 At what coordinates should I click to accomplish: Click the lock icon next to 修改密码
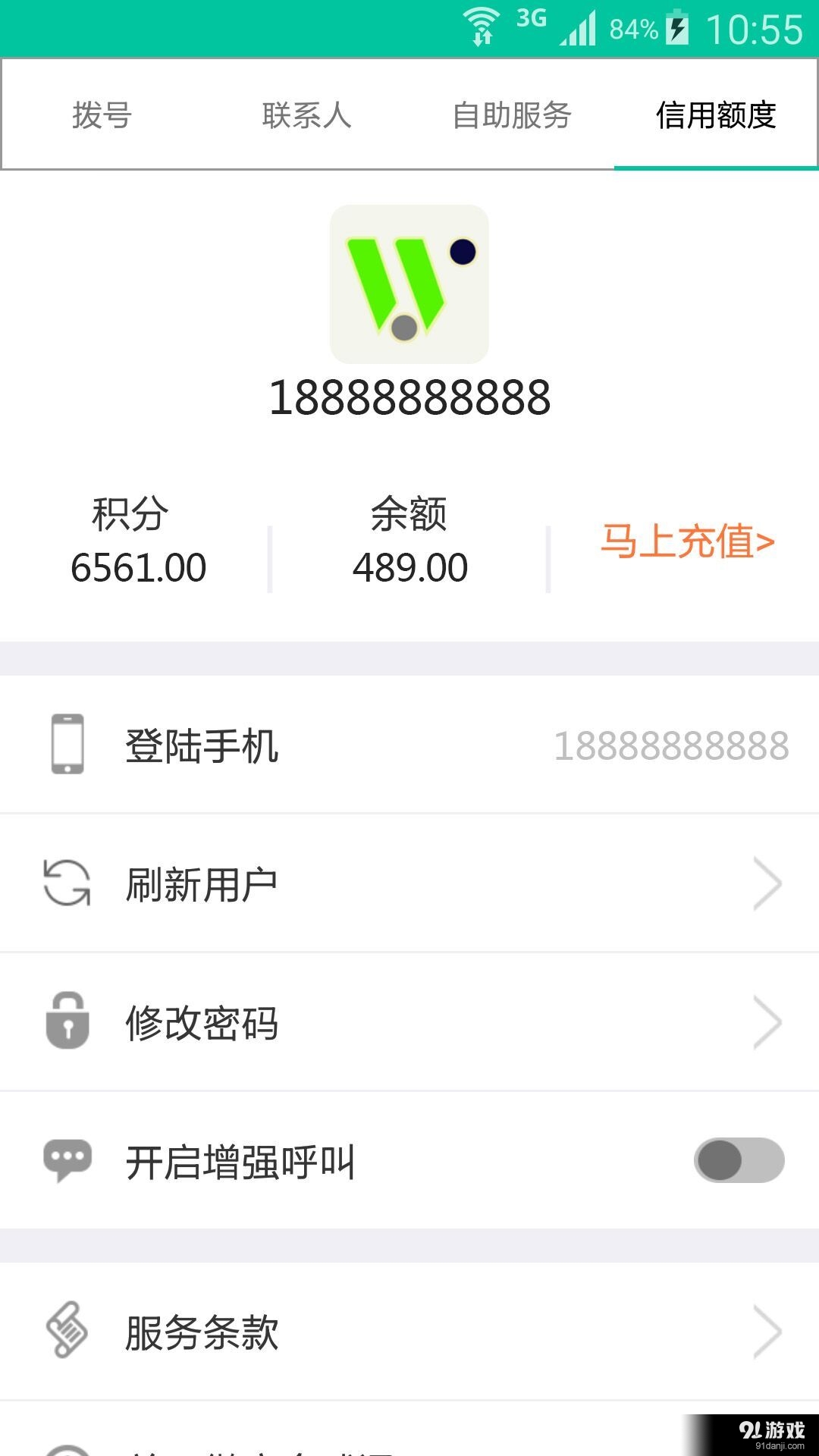(x=68, y=1023)
